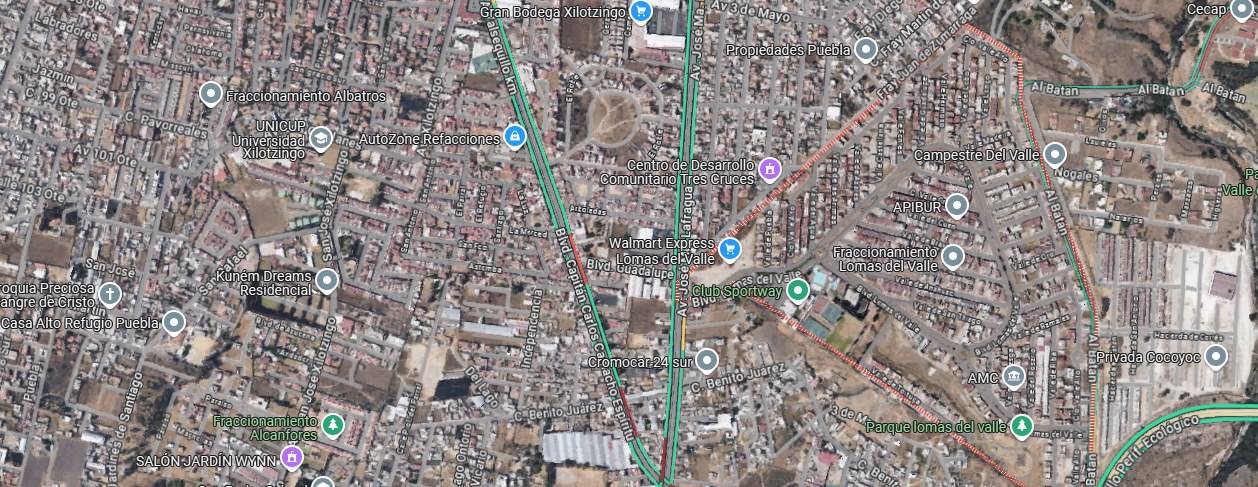The image size is (1258, 487).
Task: Open Parroquia Preciosa Sangre de Cristo pin
Action: pyautogui.click(x=110, y=294)
